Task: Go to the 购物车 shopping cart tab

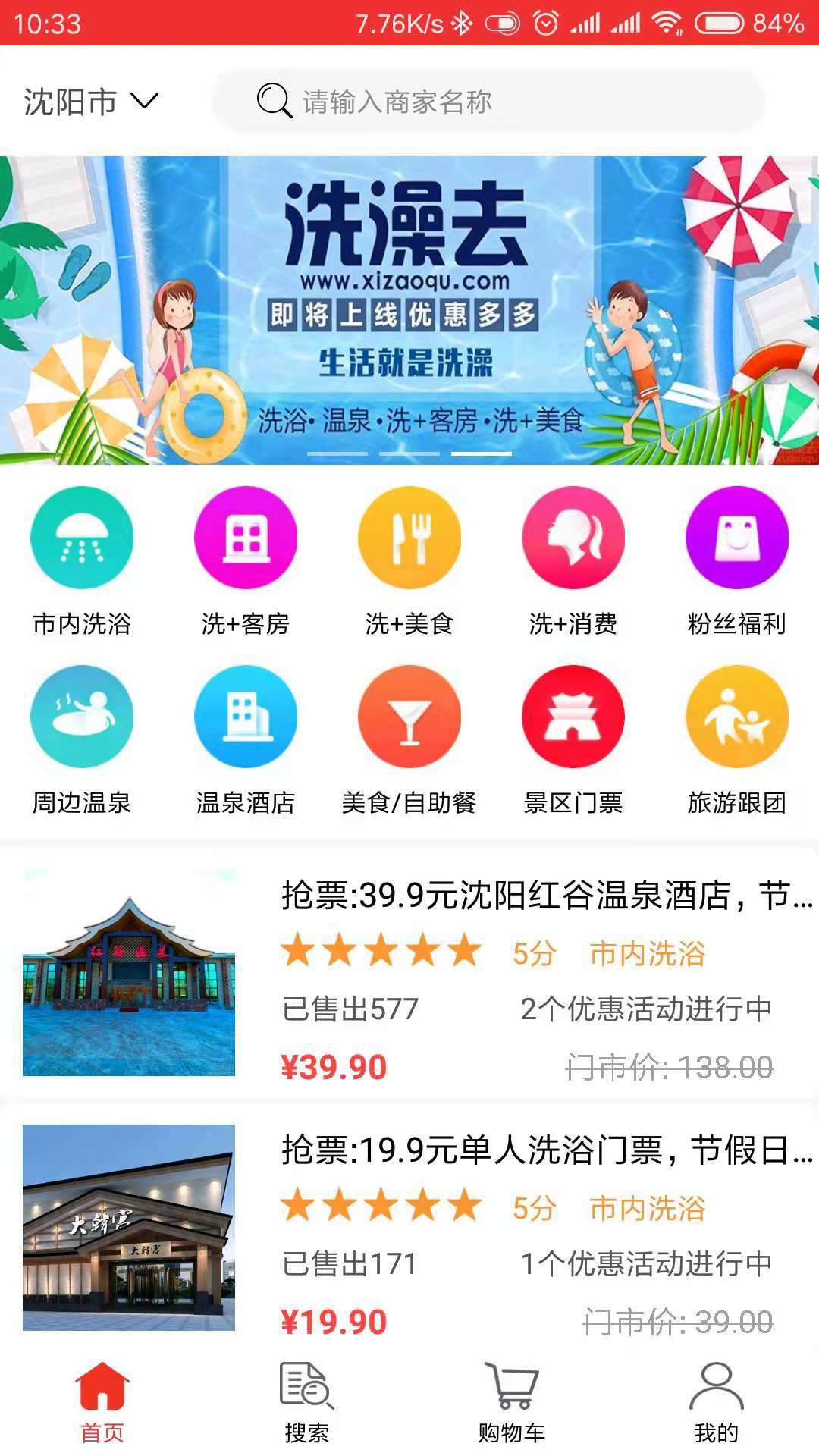Action: click(x=512, y=1401)
